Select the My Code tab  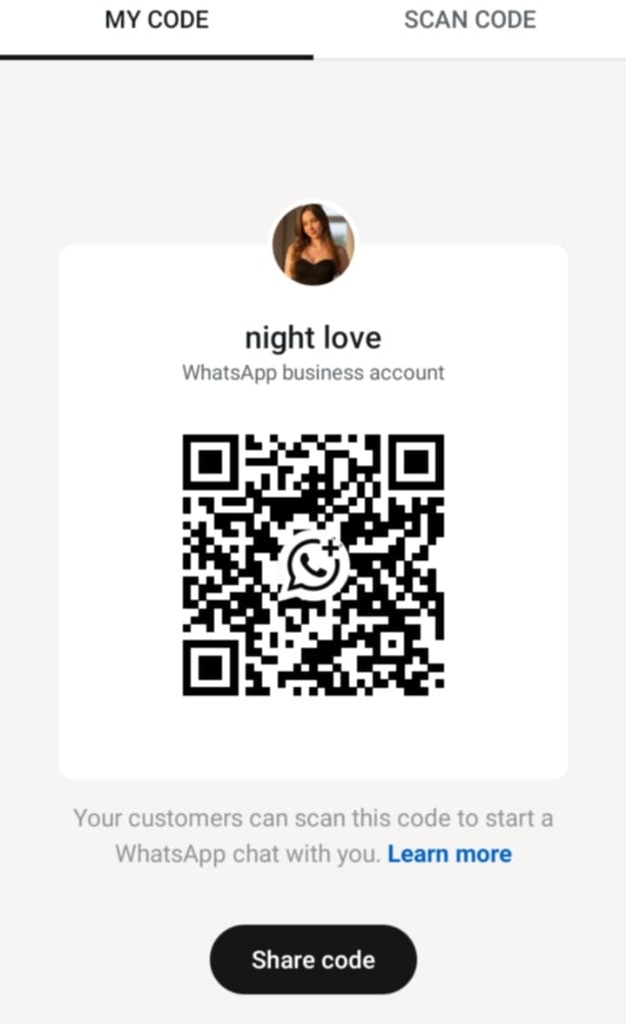click(x=156, y=20)
